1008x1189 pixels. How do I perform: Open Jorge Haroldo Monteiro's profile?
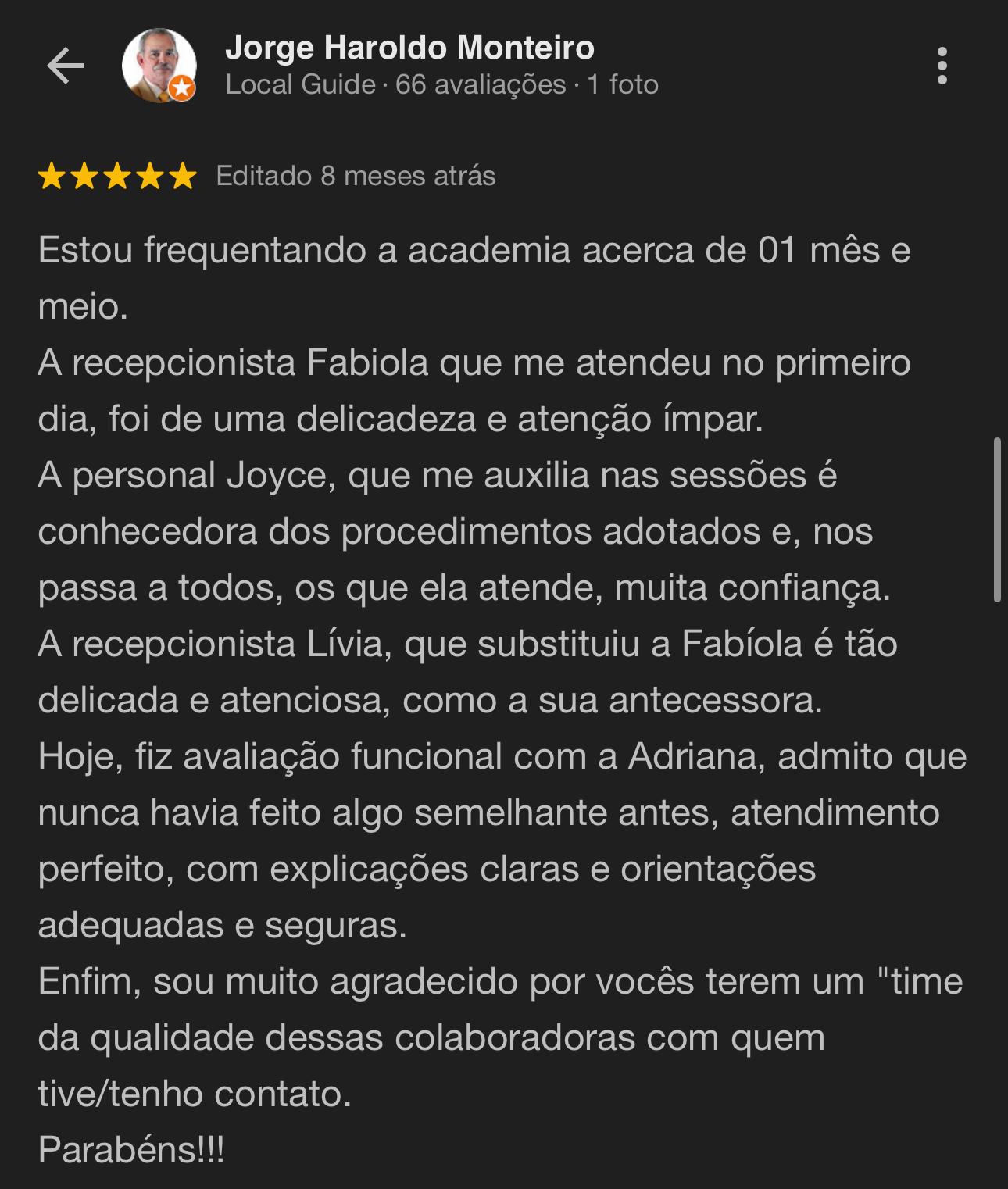click(409, 48)
